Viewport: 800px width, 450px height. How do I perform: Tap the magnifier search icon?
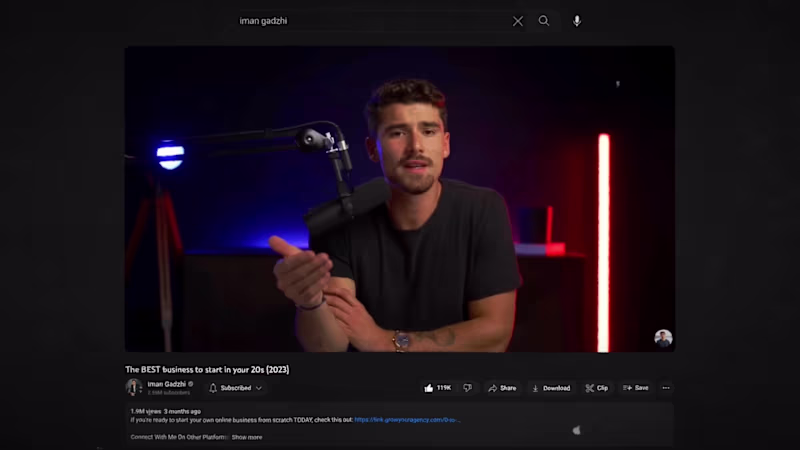coord(544,21)
